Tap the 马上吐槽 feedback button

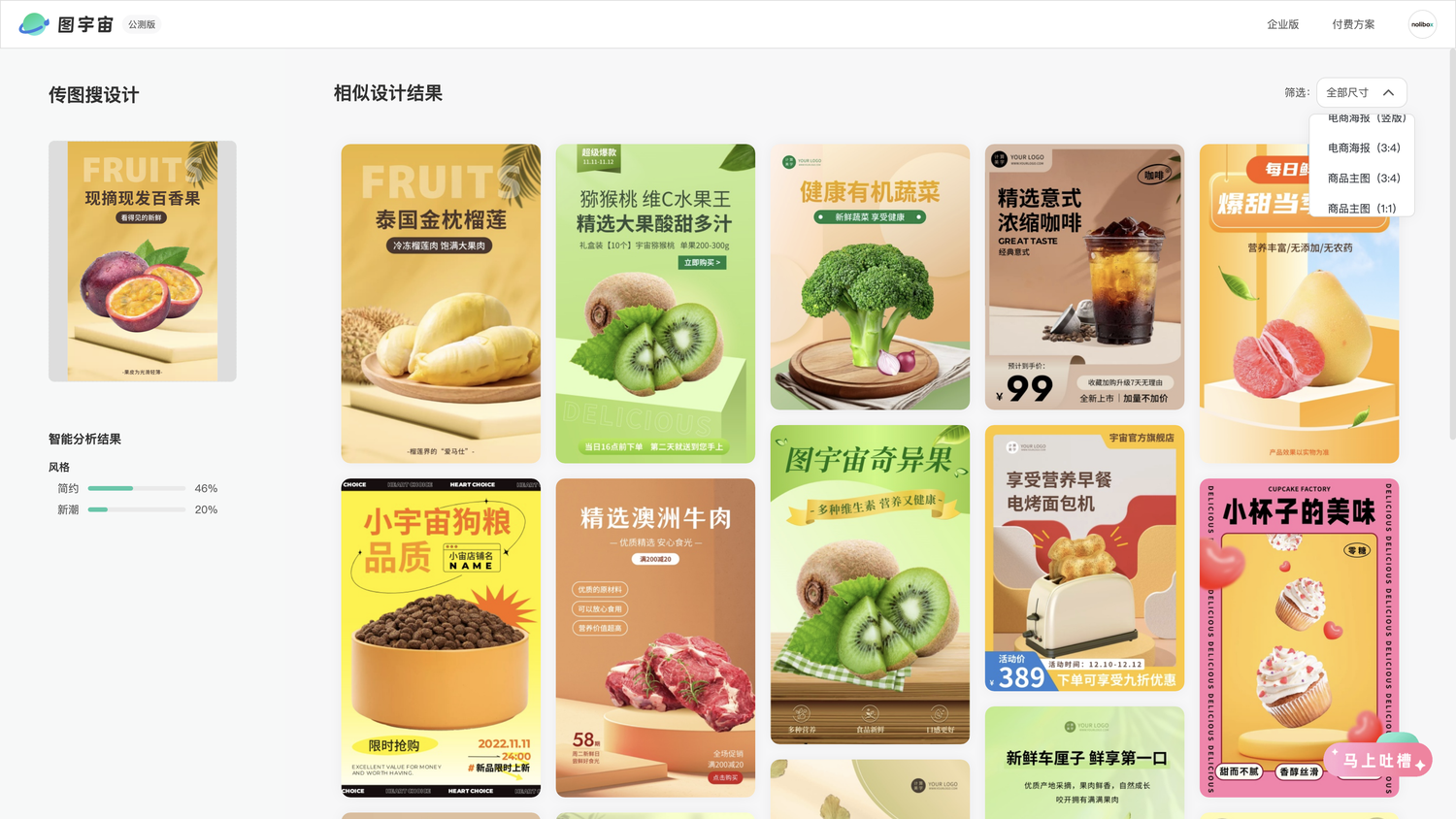point(1377,761)
